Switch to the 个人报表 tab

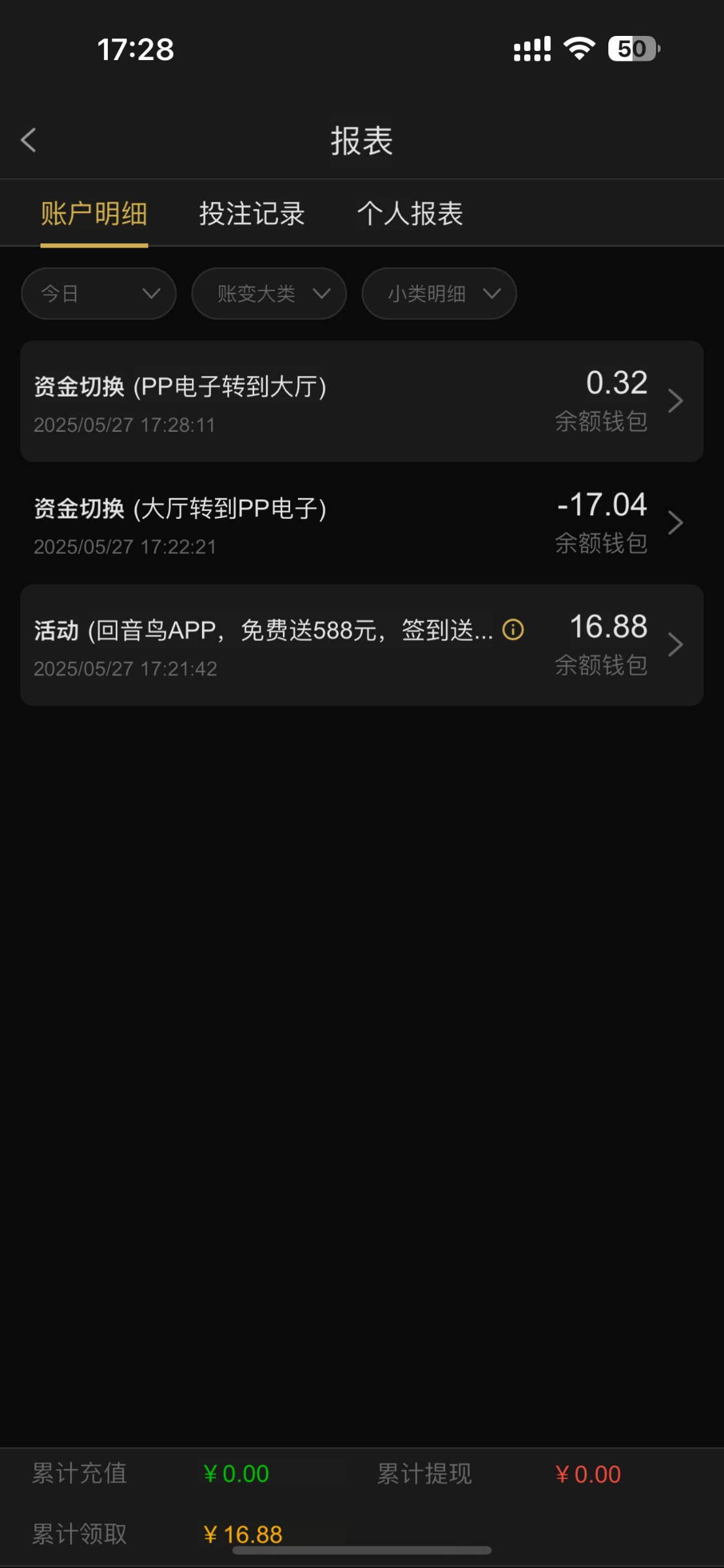(x=410, y=214)
